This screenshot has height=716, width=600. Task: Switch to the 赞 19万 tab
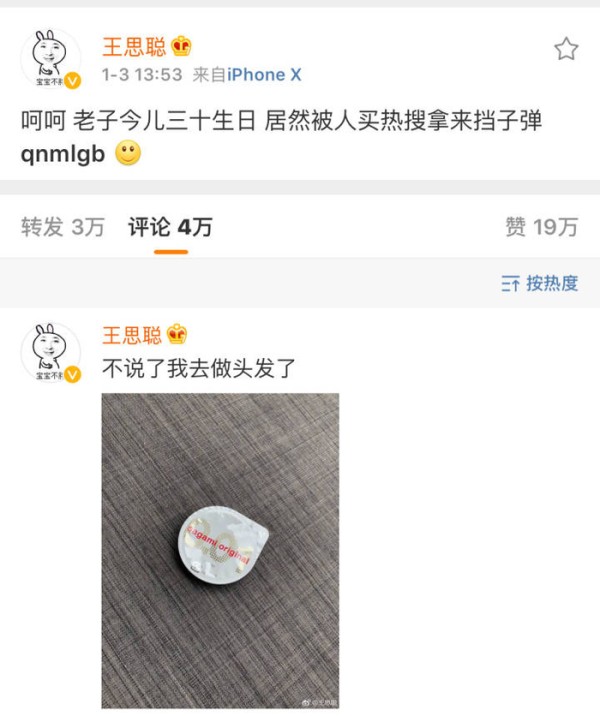coord(541,227)
